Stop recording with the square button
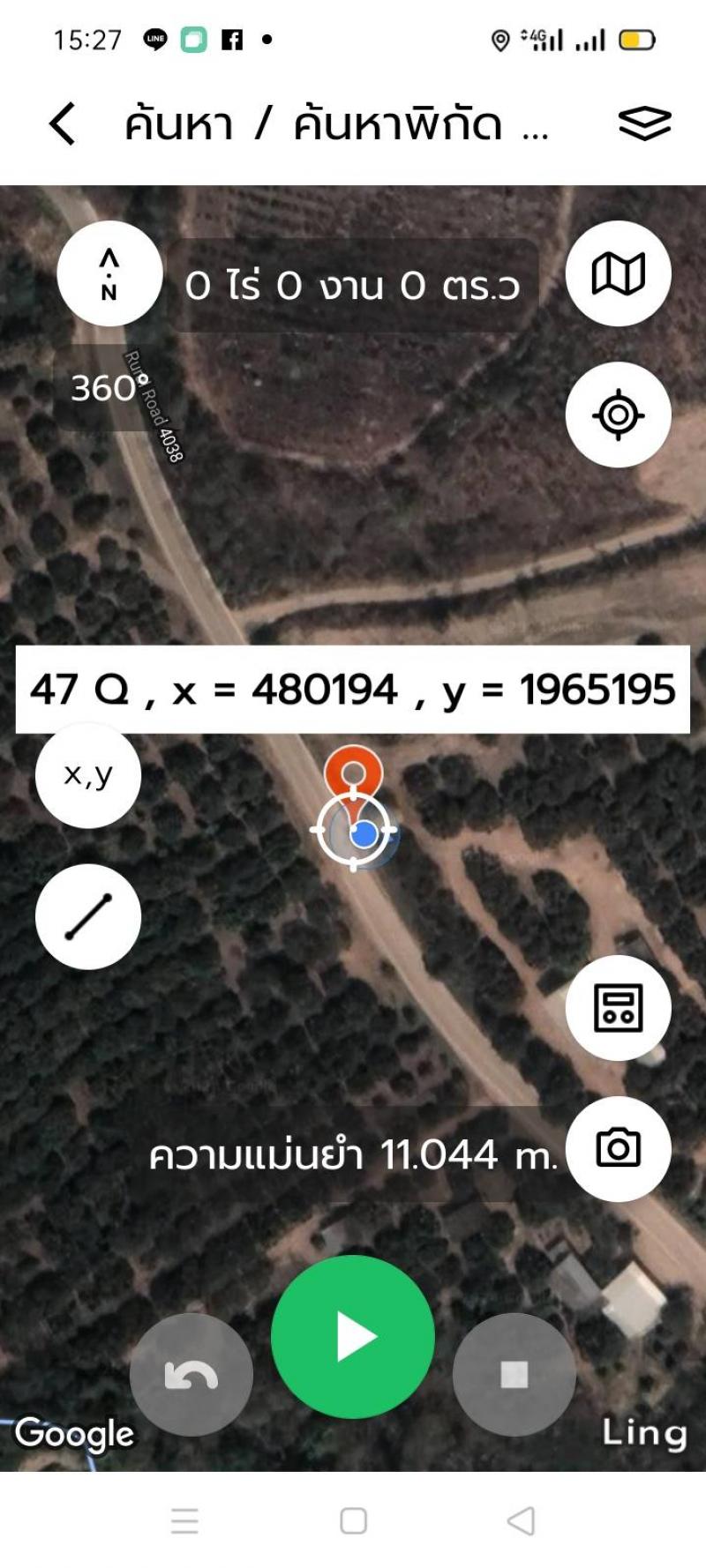Screen dimensions: 706x1568 (x=514, y=1374)
